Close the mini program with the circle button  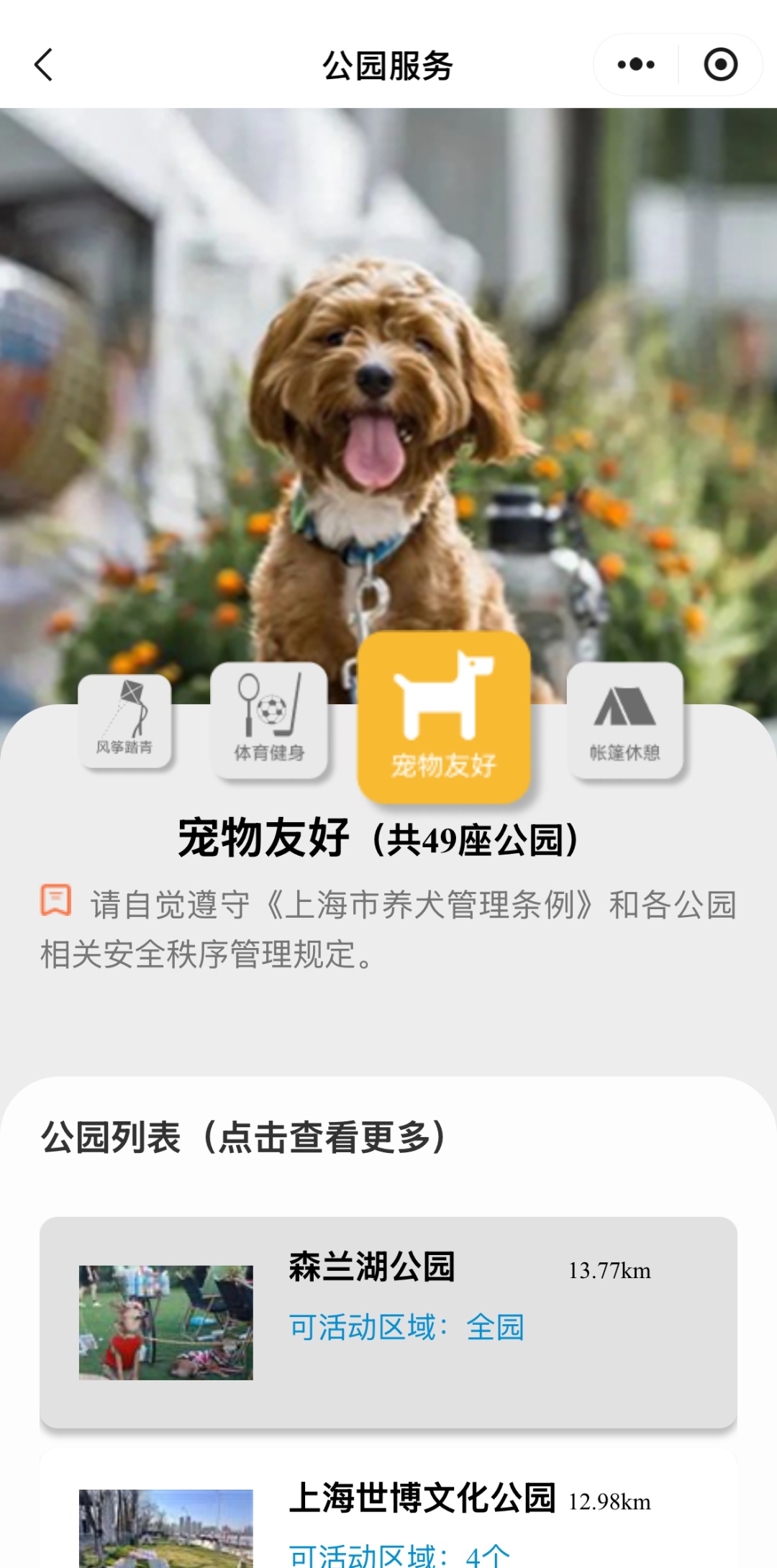[x=720, y=65]
